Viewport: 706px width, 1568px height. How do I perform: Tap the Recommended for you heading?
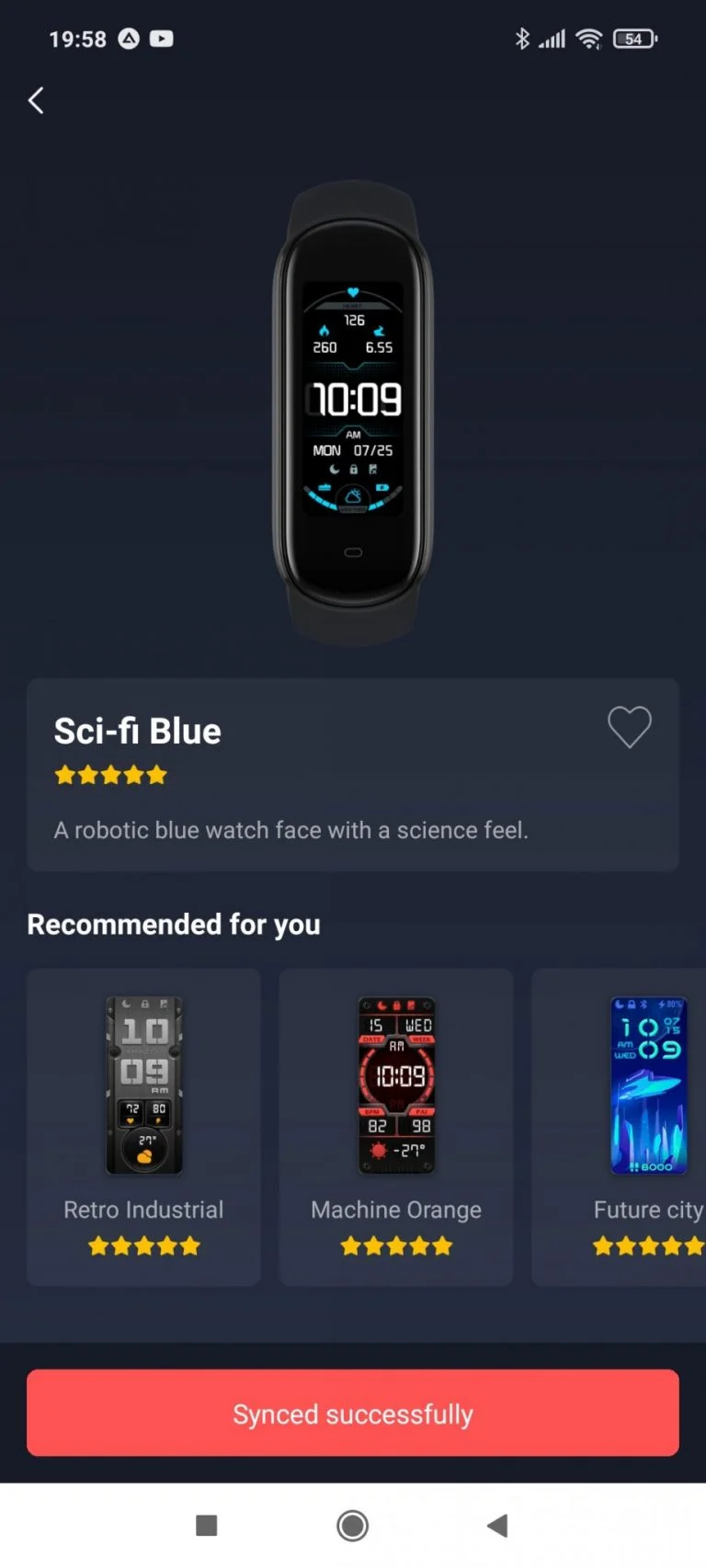click(x=174, y=925)
